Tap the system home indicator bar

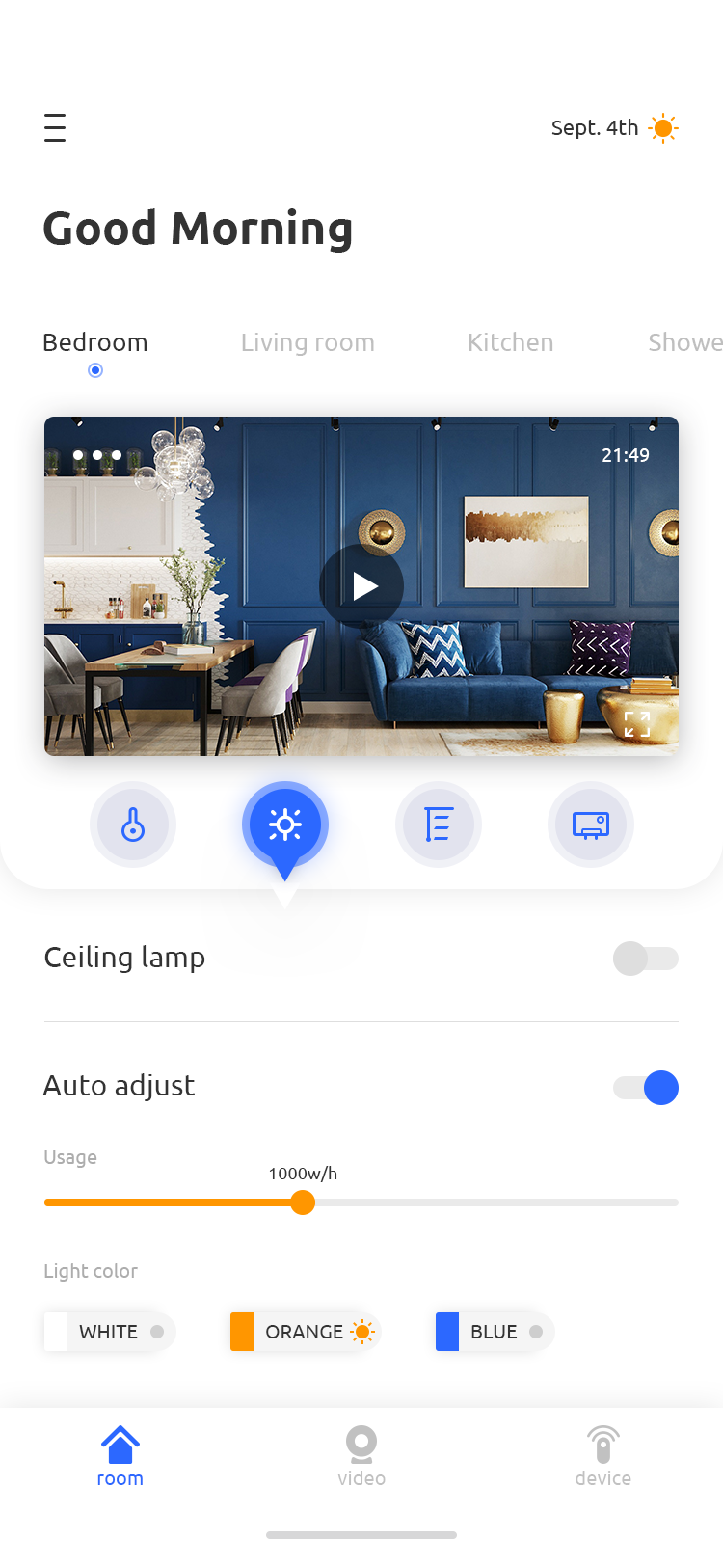pyautogui.click(x=361, y=1535)
